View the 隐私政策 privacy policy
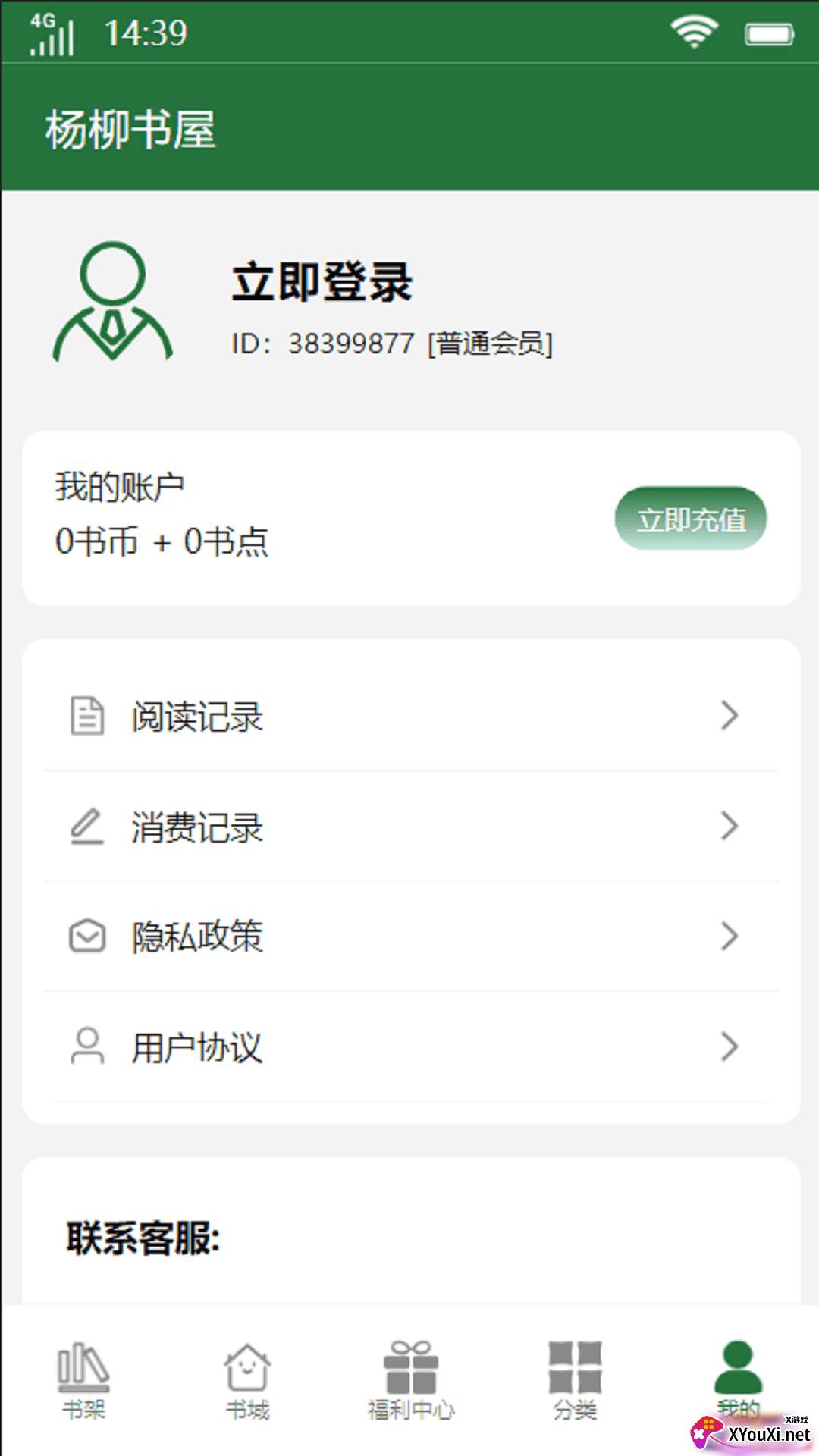Screen dimensions: 819x1456 411,937
